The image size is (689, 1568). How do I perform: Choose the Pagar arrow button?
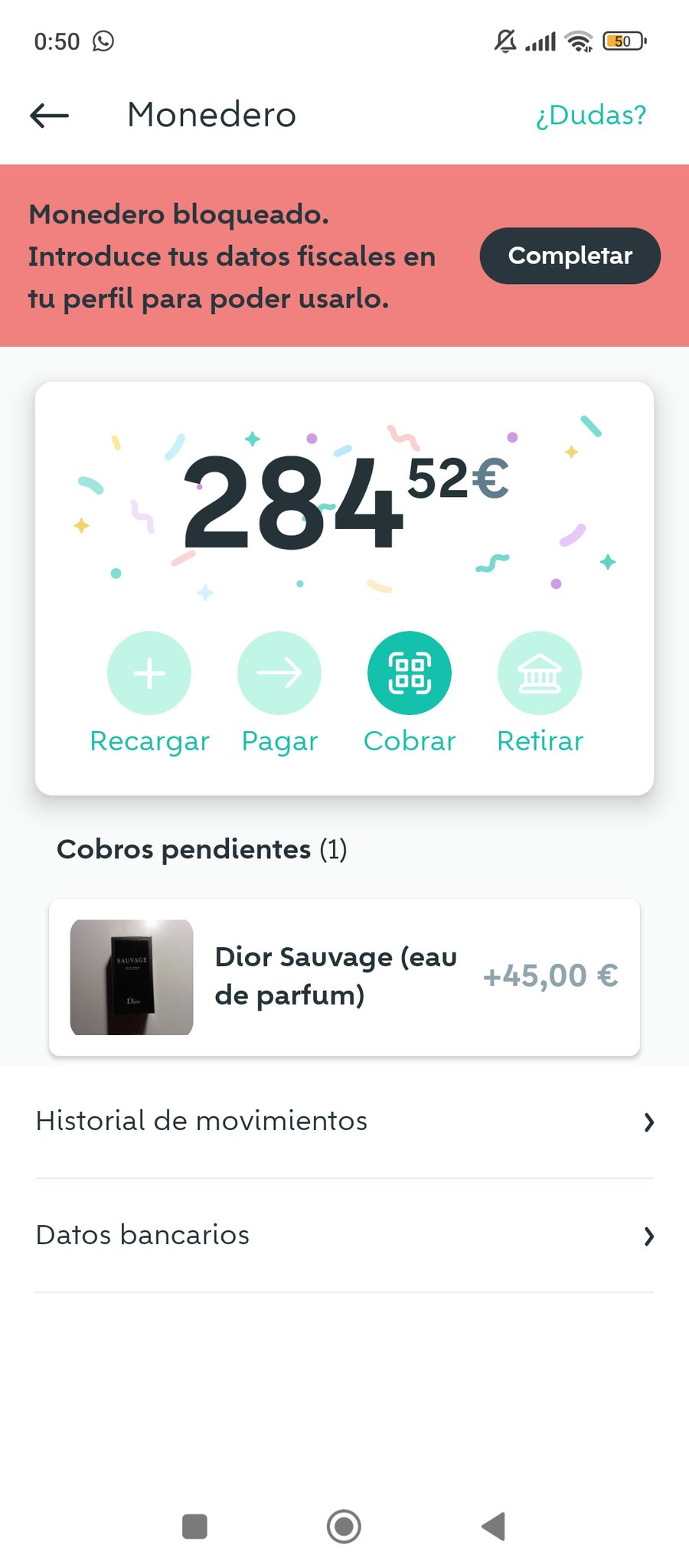279,673
